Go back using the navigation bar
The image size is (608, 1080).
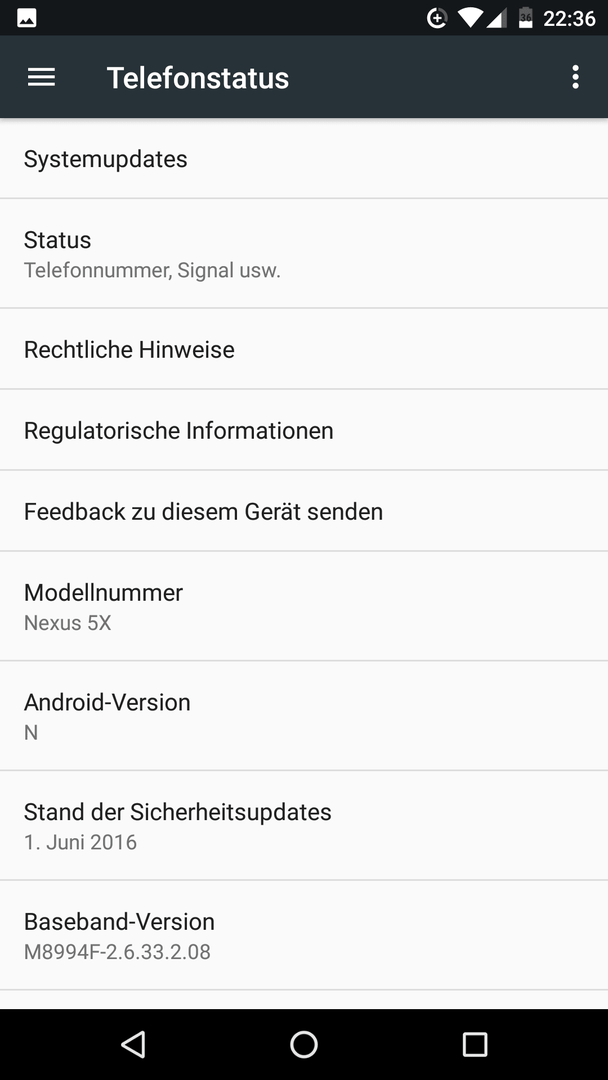pyautogui.click(x=133, y=1044)
